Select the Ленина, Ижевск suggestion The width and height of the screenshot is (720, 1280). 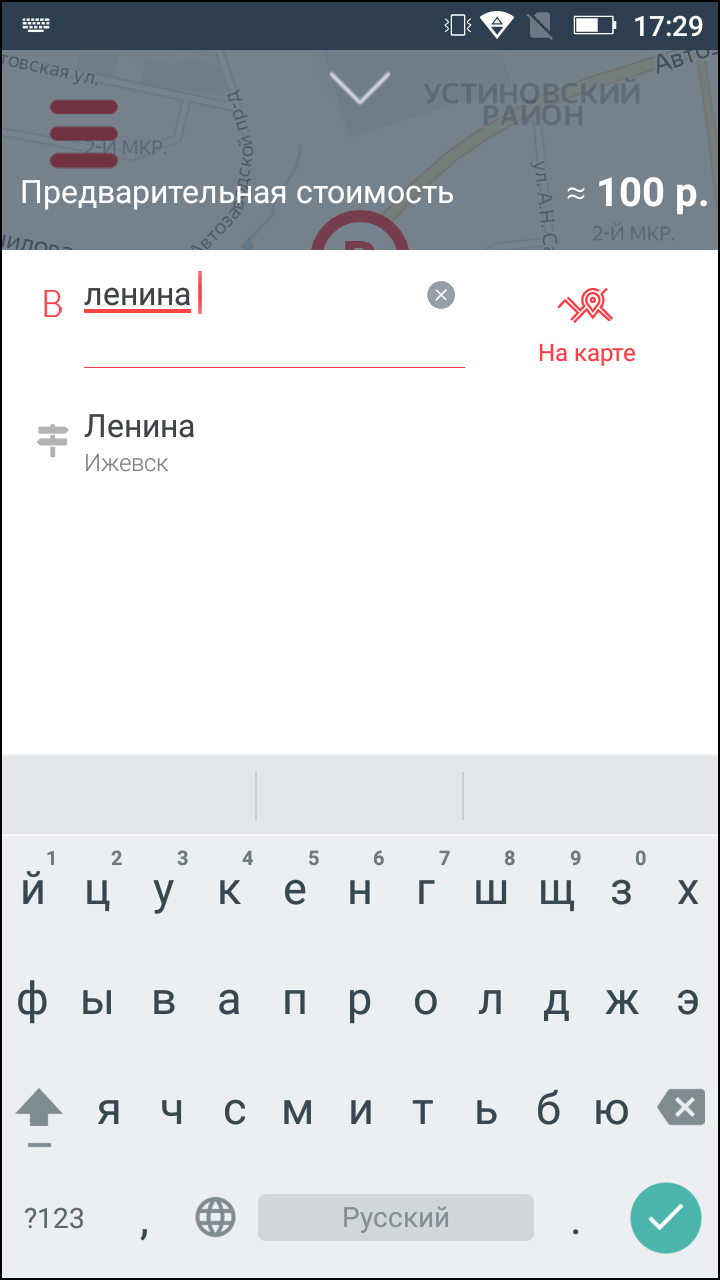(140, 441)
